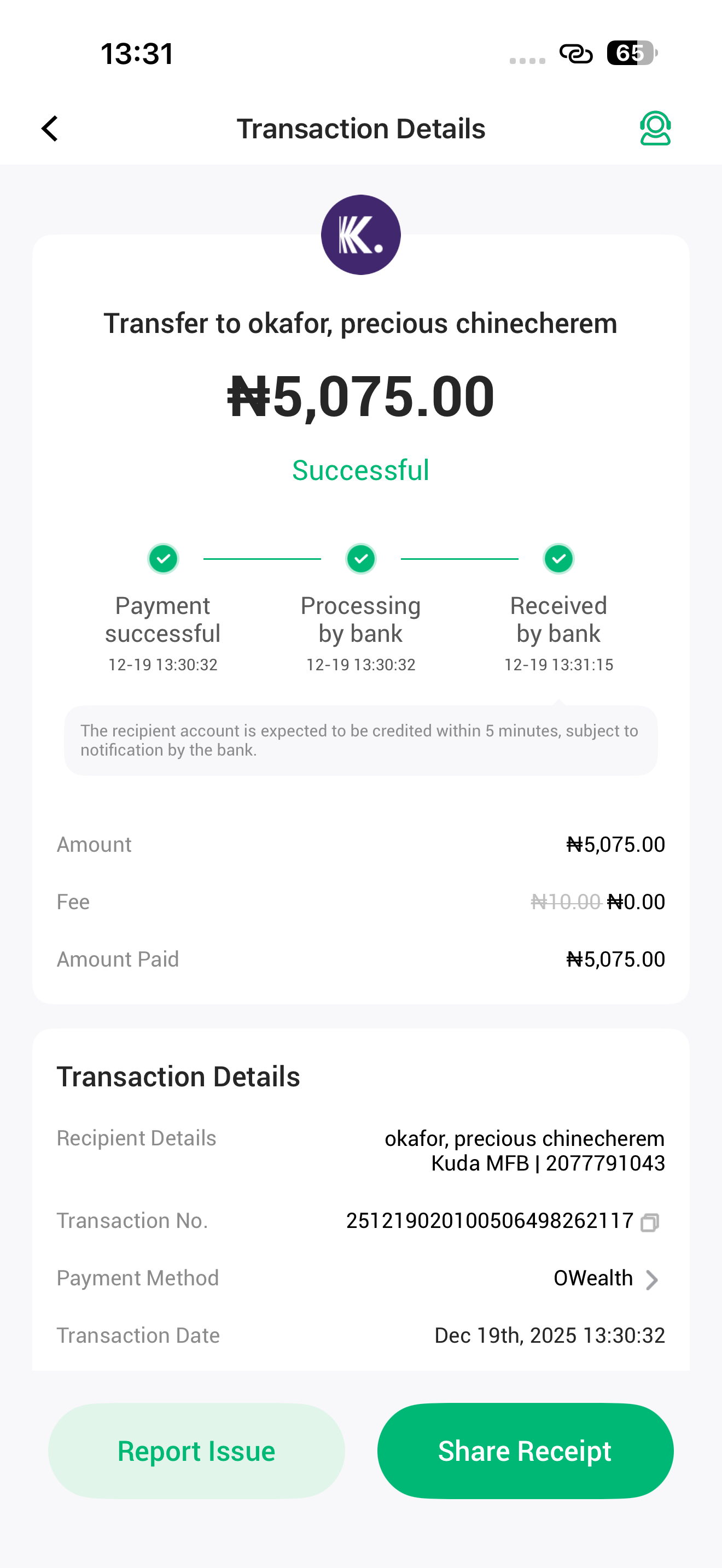Go back from Transaction Details
Viewport: 722px width, 1568px height.
point(50,128)
